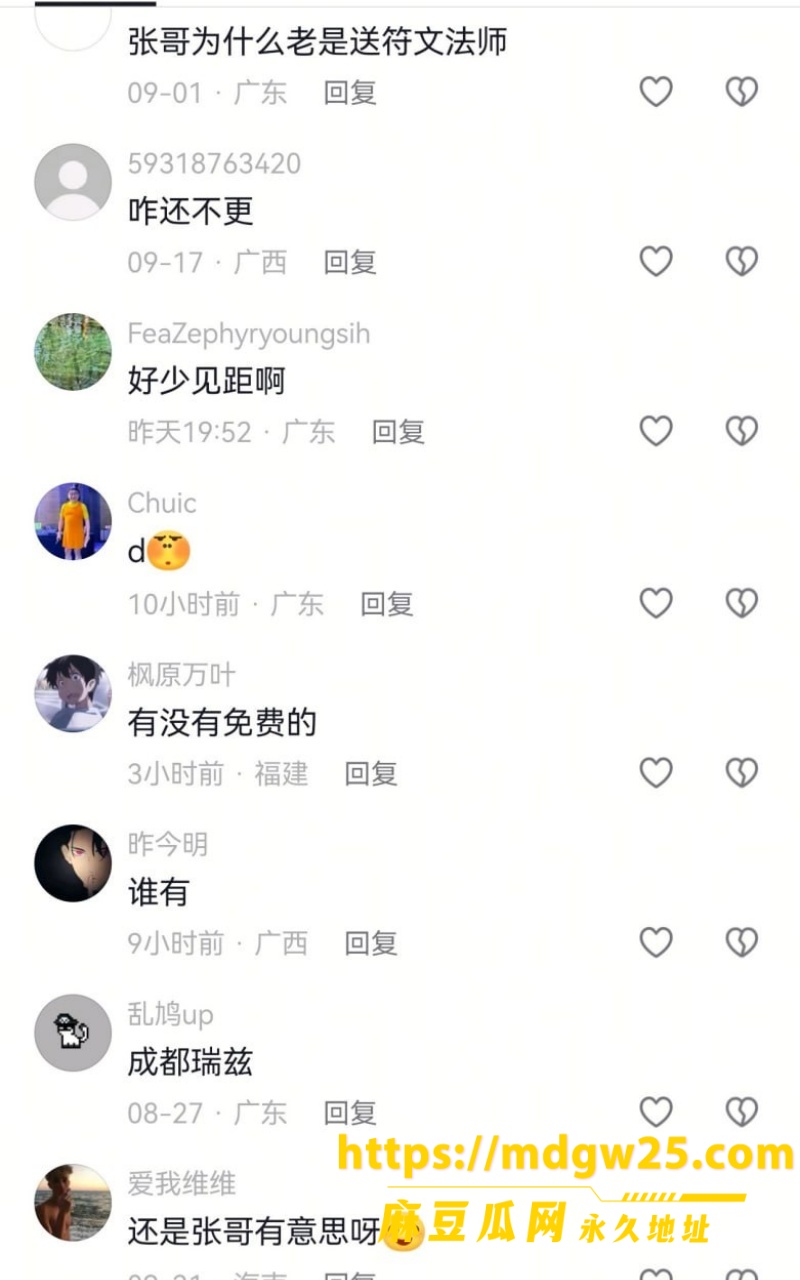Like 乱鸠up's comment
Viewport: 800px width, 1280px height.
[x=656, y=1112]
